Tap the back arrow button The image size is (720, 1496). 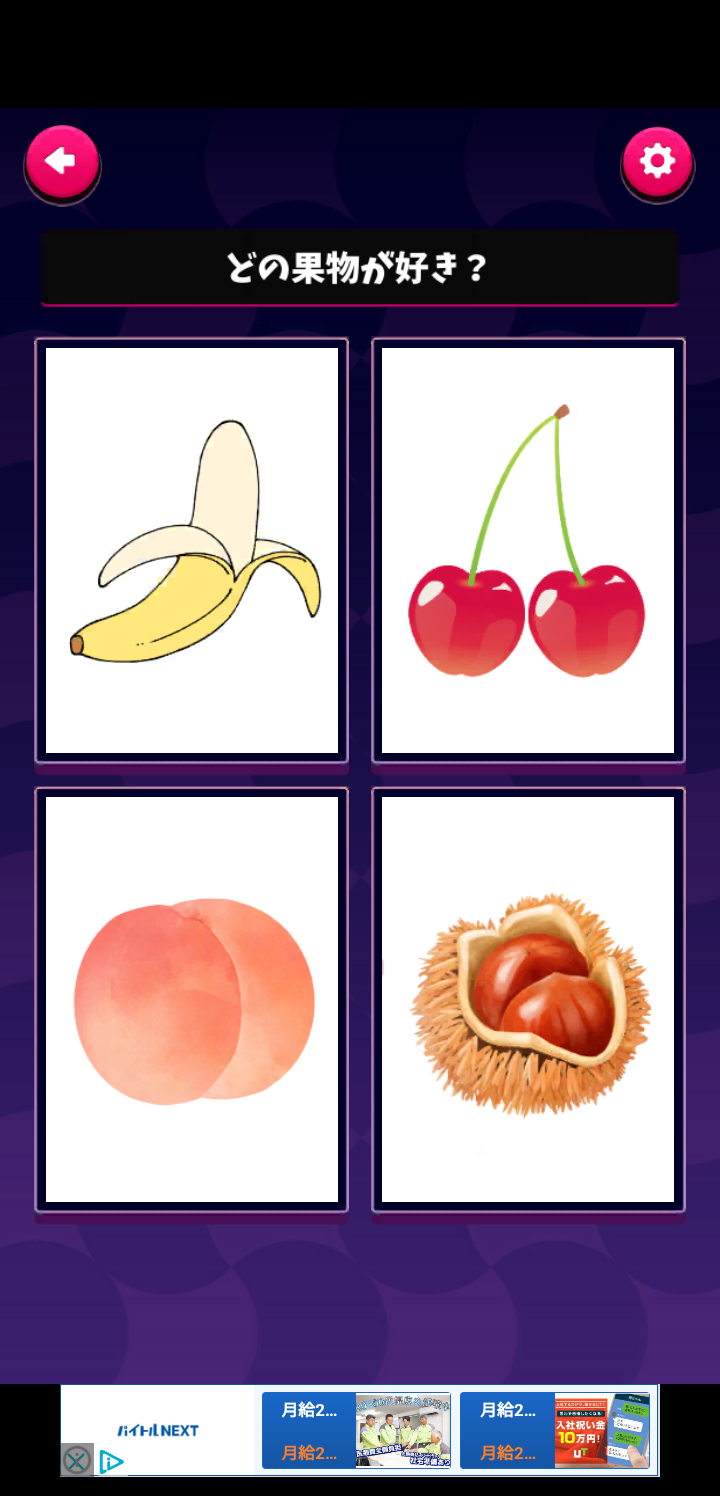pos(61,161)
